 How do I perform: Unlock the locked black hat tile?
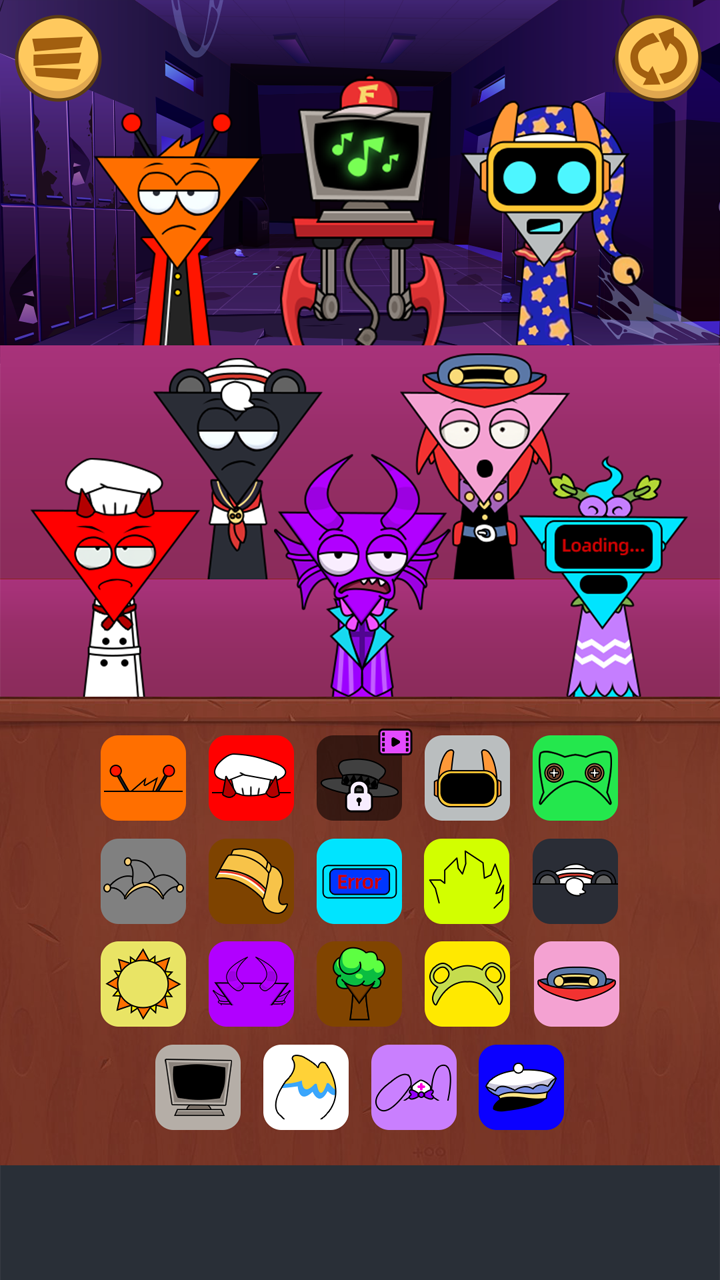pos(359,778)
